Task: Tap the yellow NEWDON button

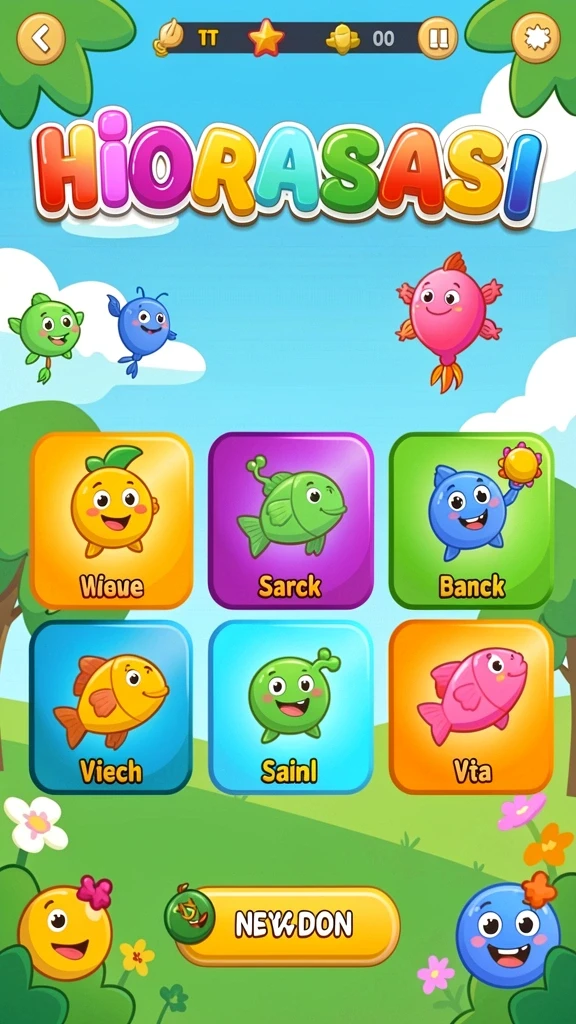Action: pos(287,925)
